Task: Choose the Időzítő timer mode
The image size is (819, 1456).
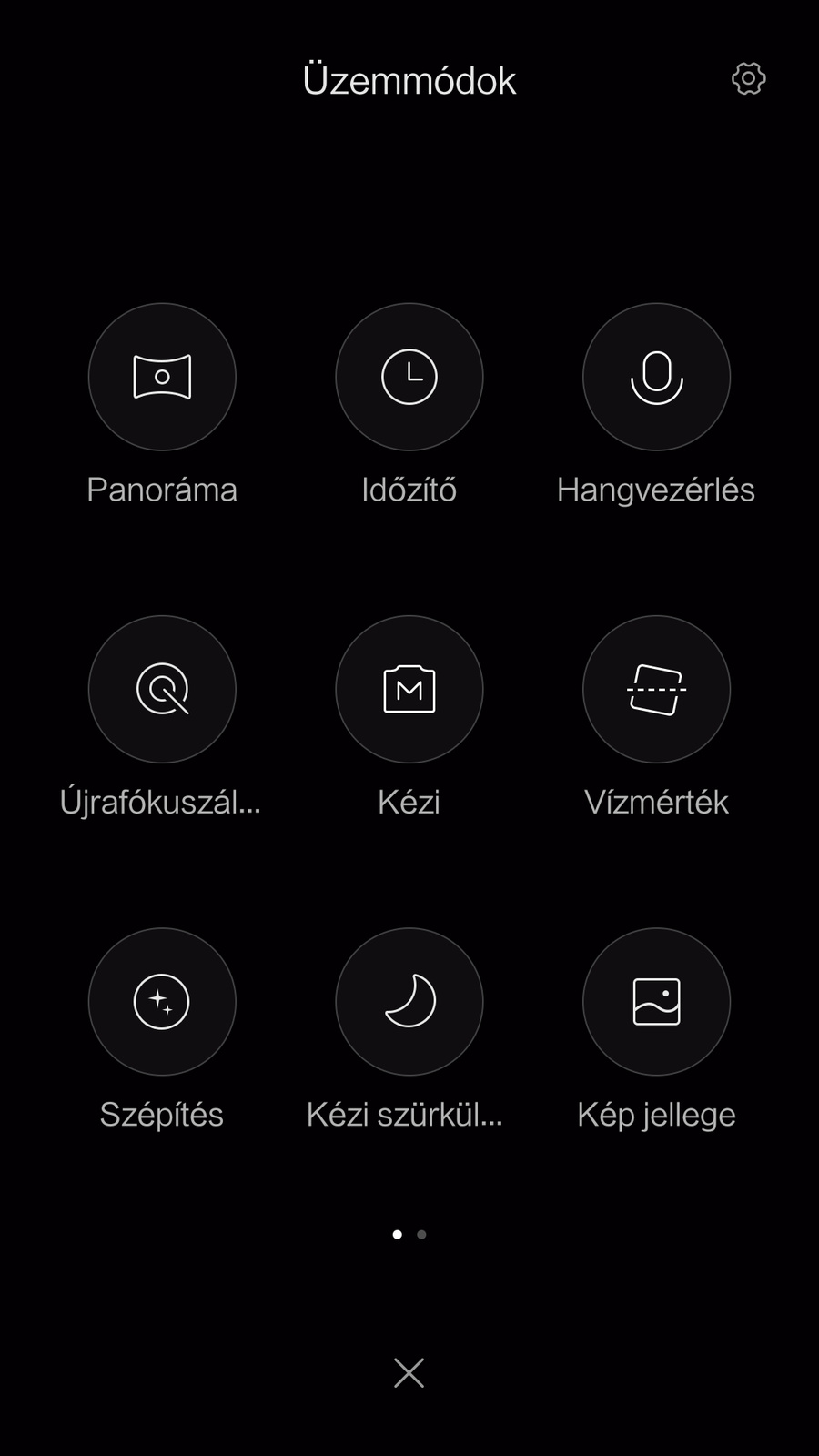Action: pos(409,377)
